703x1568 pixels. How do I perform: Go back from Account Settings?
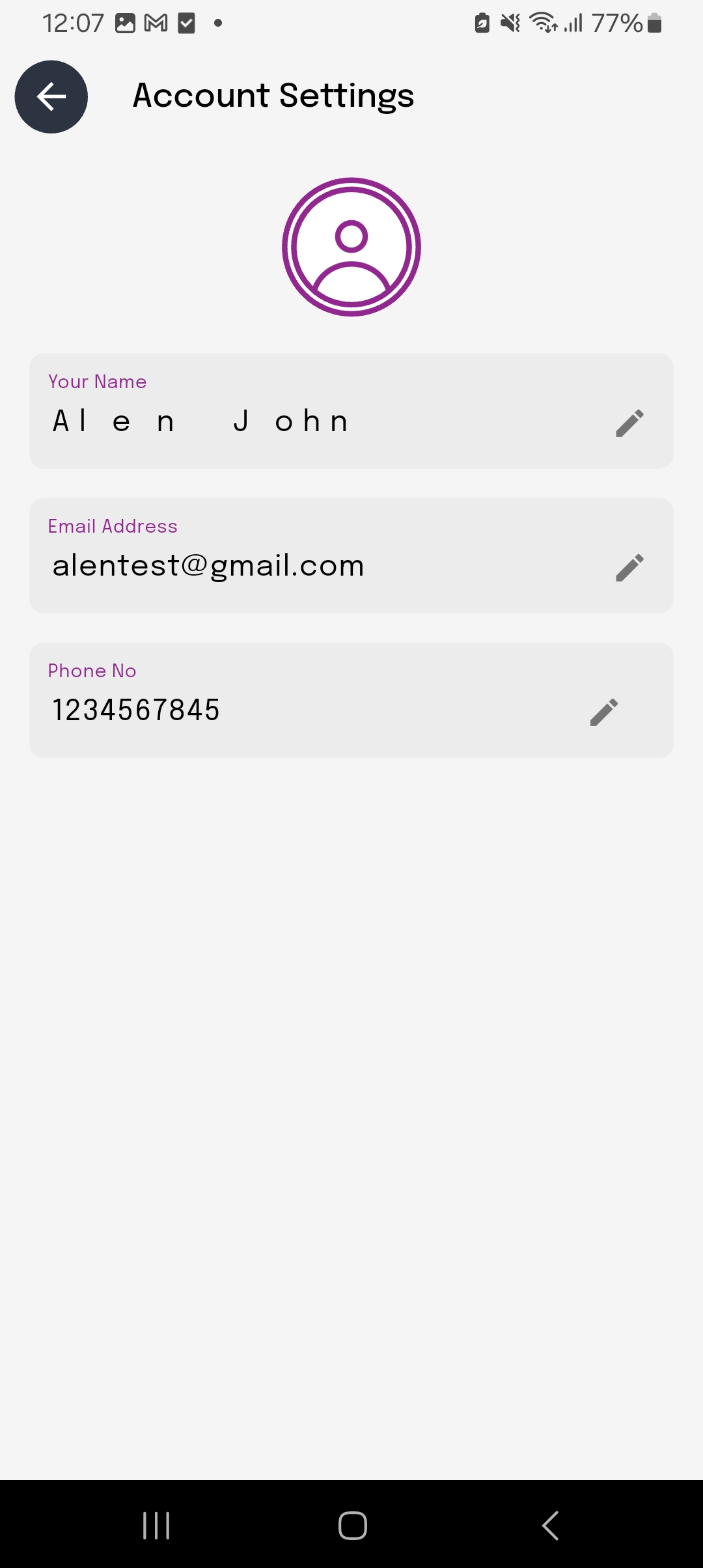coord(51,97)
